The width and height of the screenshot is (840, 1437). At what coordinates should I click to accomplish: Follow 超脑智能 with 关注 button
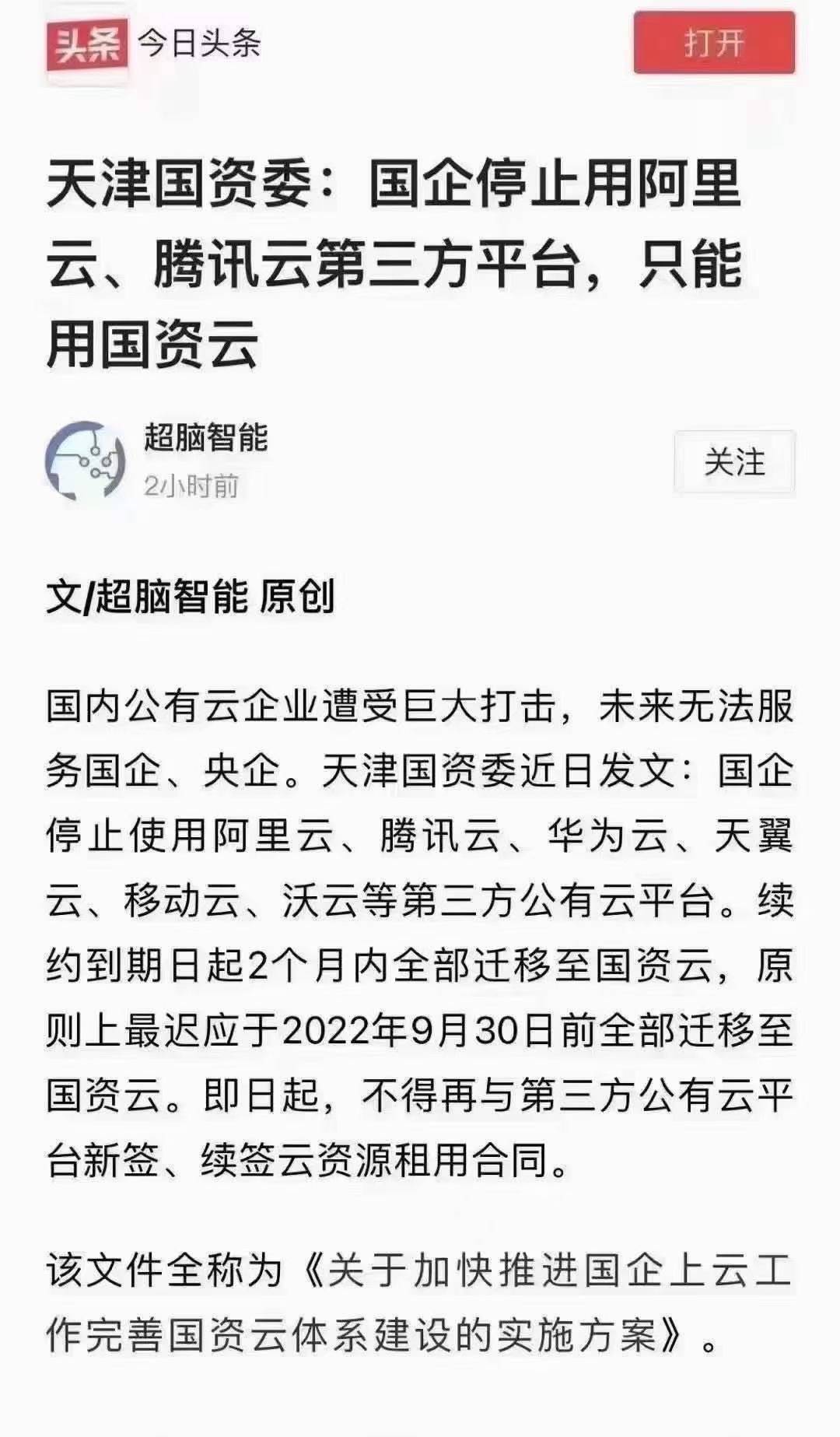pos(733,462)
